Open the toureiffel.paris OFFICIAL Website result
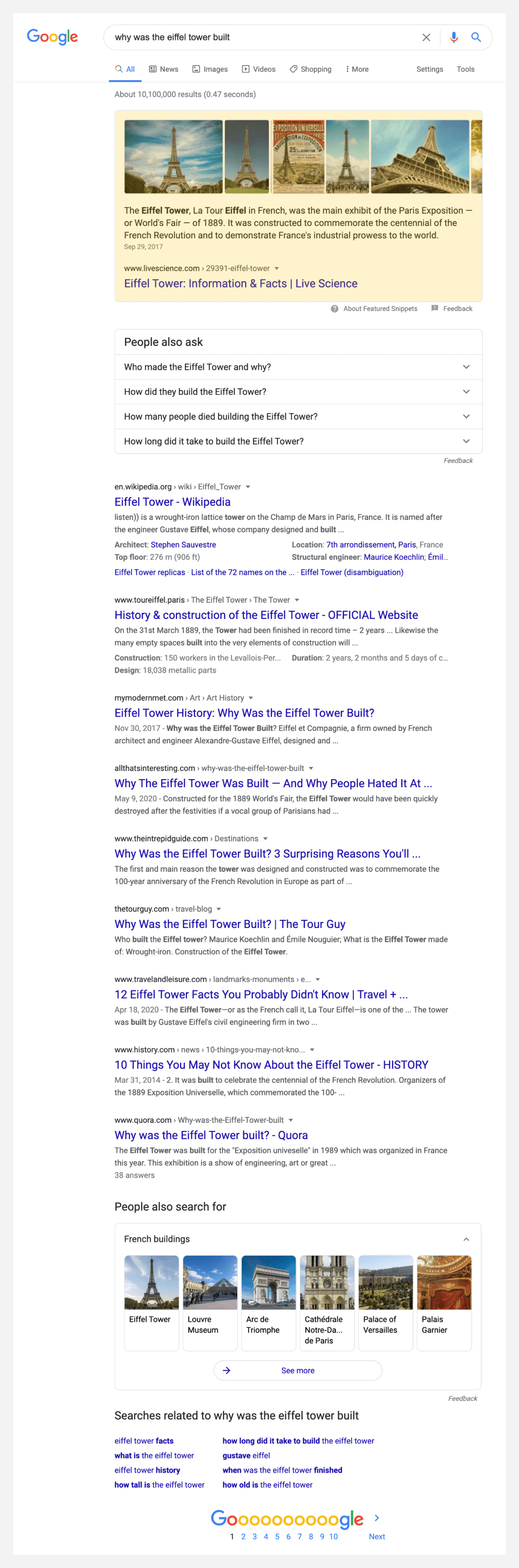The image size is (519, 1568). point(266,615)
